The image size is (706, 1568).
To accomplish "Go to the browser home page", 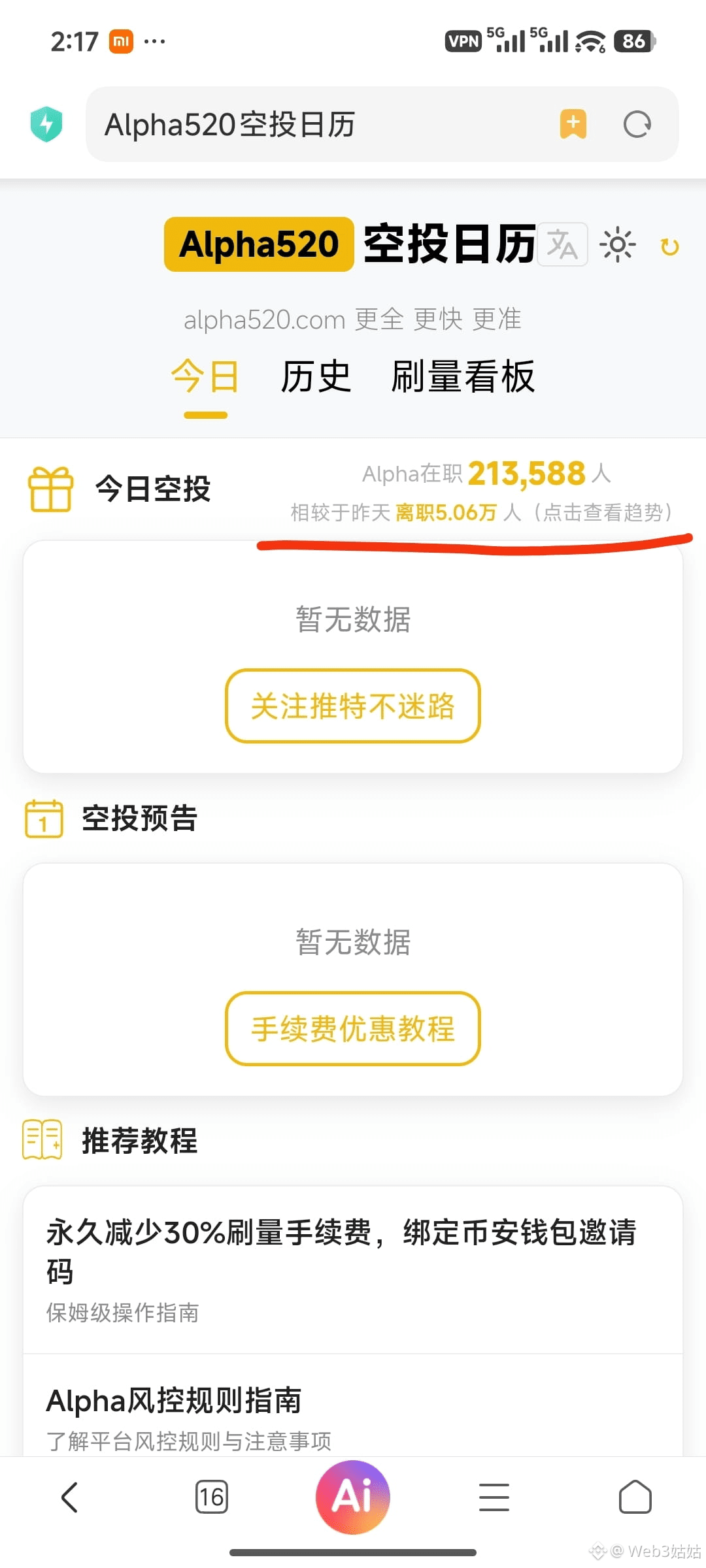I will 635,1497.
